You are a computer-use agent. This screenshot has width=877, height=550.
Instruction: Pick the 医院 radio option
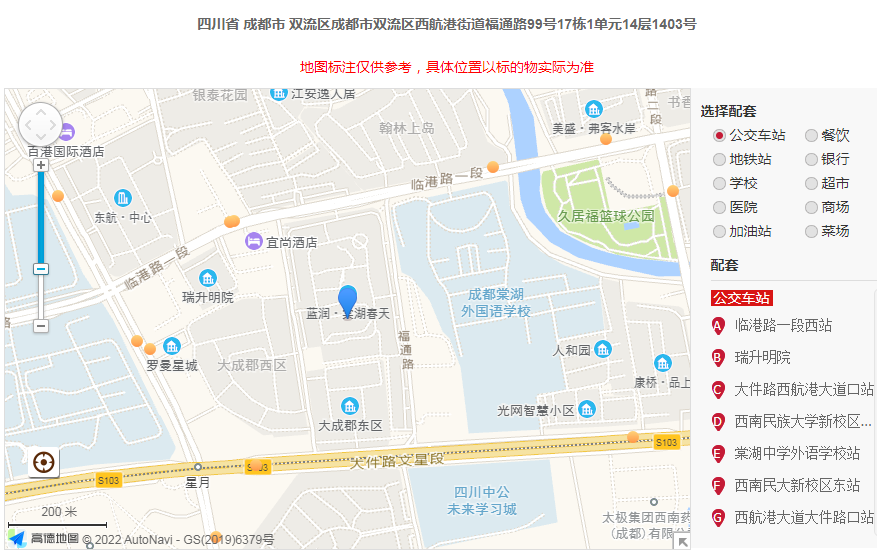(720, 207)
